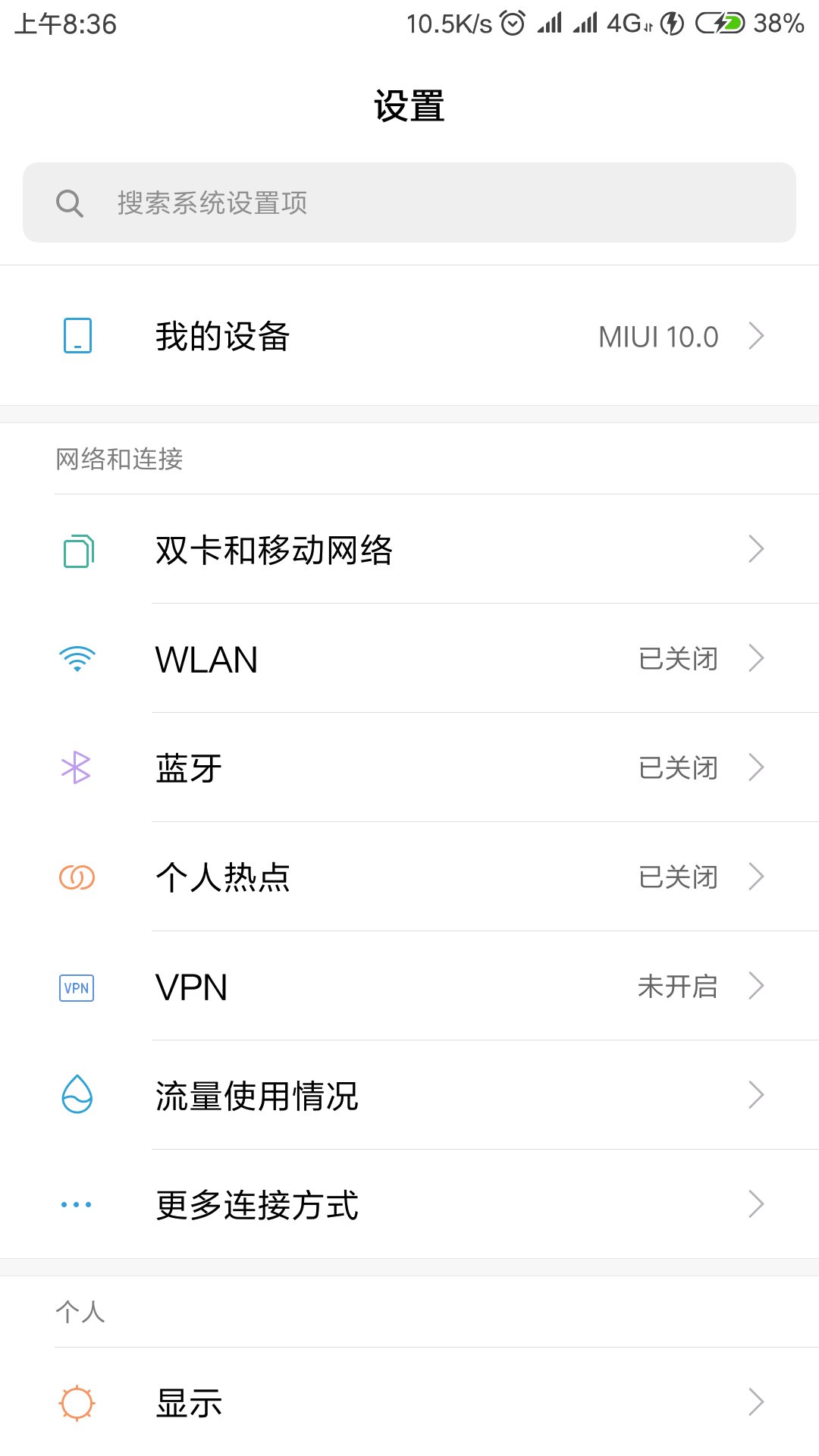Open 显示 display settings

click(x=409, y=1403)
